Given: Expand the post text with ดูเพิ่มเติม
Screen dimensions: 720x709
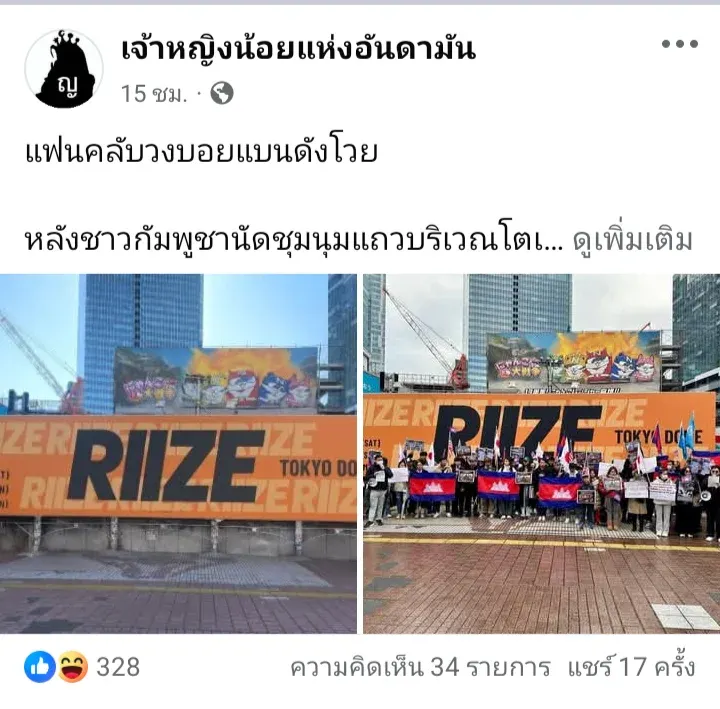Looking at the screenshot, I should pyautogui.click(x=632, y=241).
